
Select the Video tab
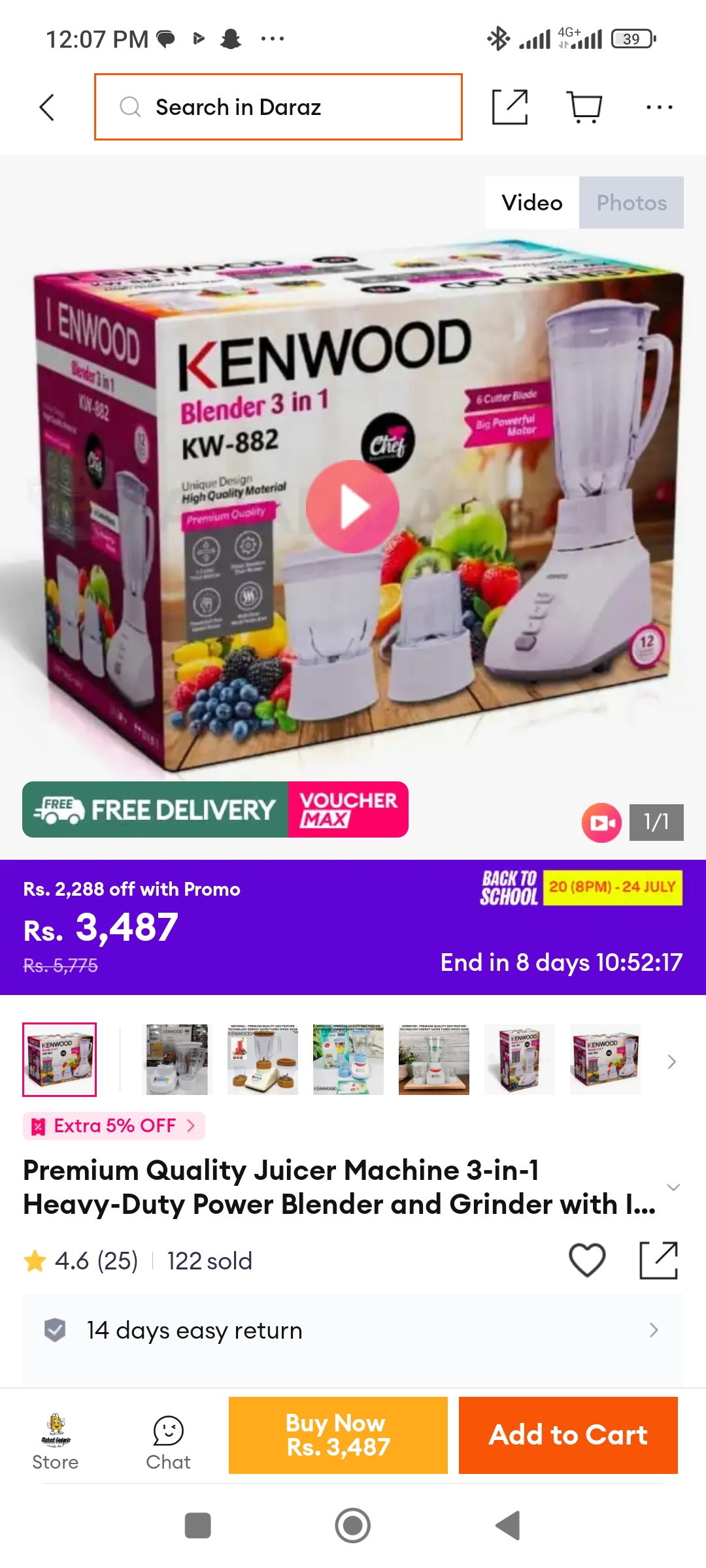pyautogui.click(x=532, y=203)
